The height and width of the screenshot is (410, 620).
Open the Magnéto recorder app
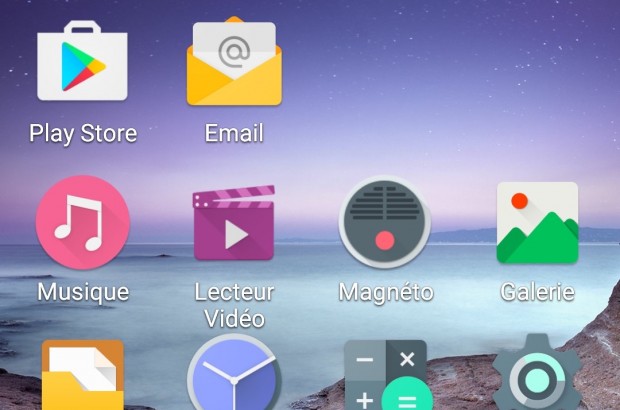tap(385, 222)
